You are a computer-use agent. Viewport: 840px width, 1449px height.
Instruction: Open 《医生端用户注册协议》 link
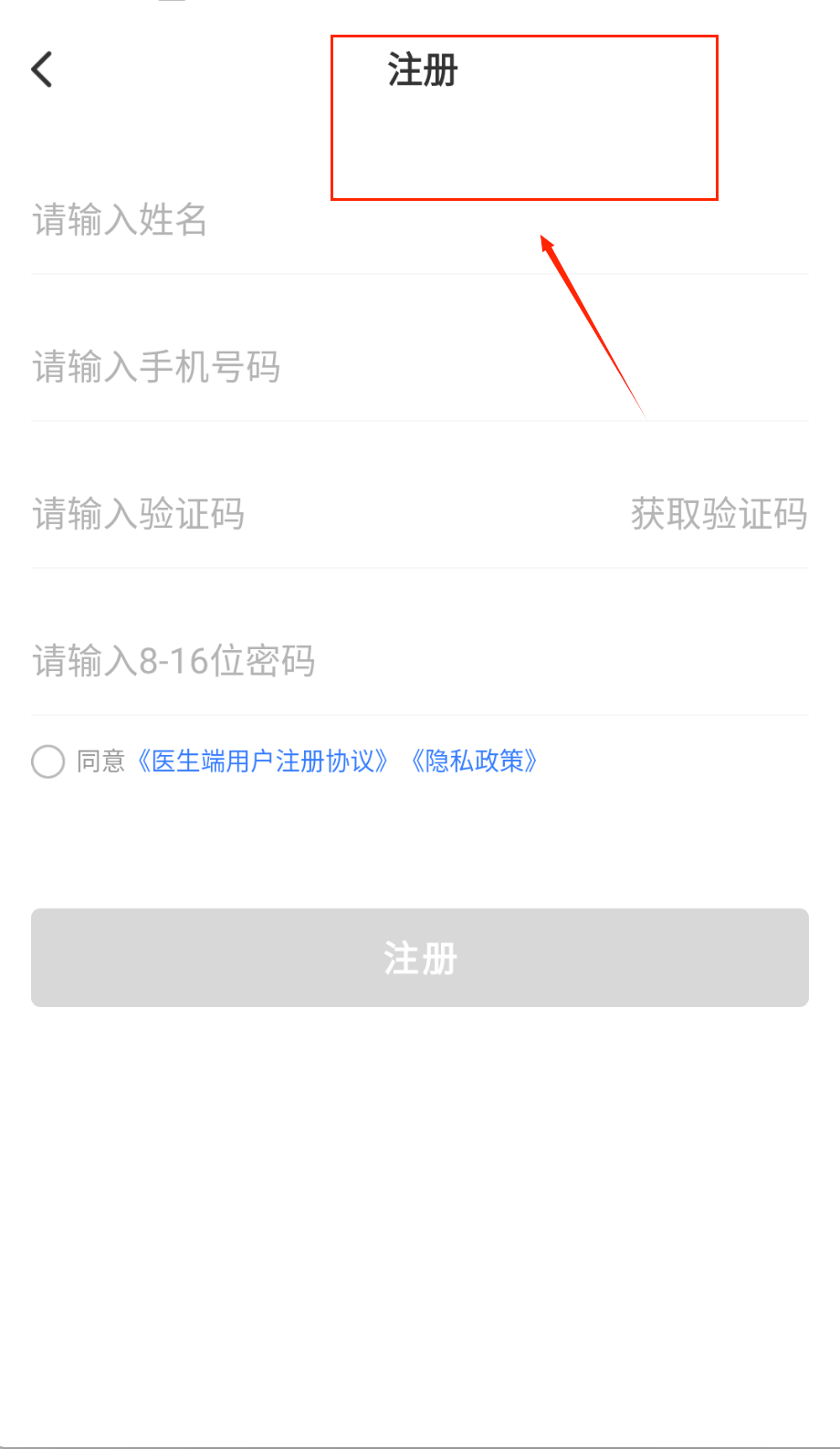[x=262, y=761]
